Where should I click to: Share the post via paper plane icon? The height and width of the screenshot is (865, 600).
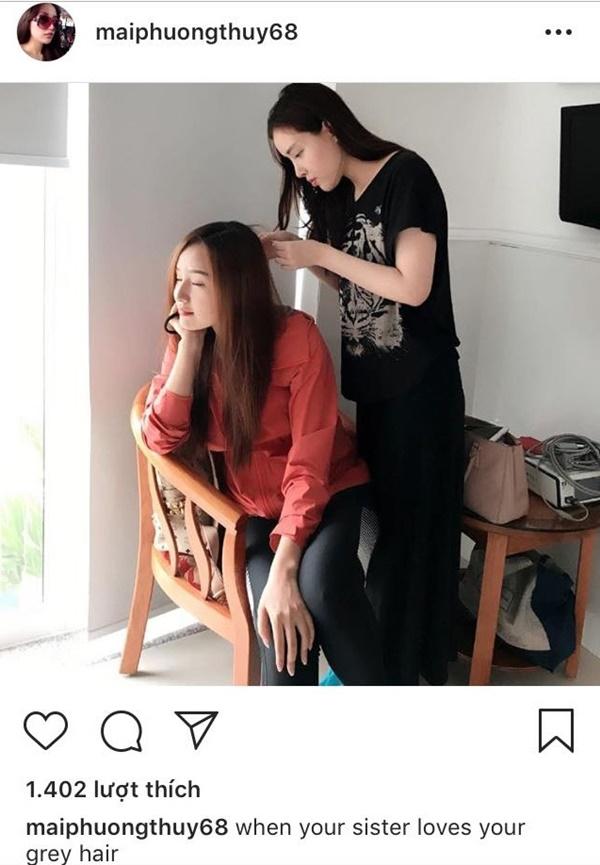point(196,730)
